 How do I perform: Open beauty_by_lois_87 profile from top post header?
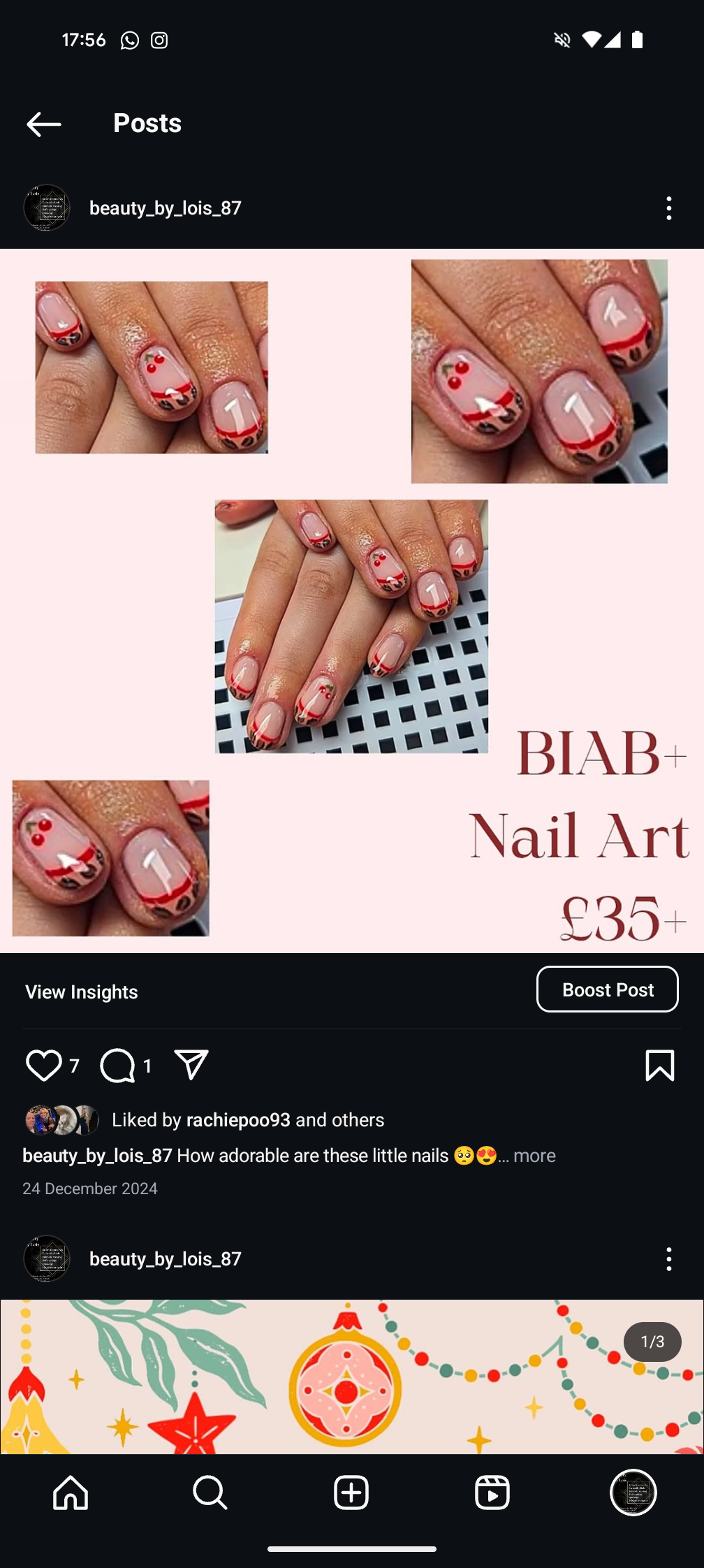(x=165, y=208)
